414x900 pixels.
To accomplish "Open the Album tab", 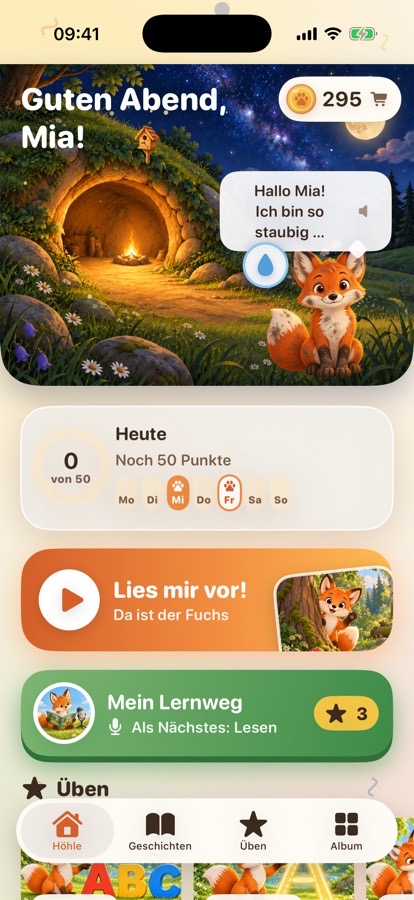I will tap(346, 831).
